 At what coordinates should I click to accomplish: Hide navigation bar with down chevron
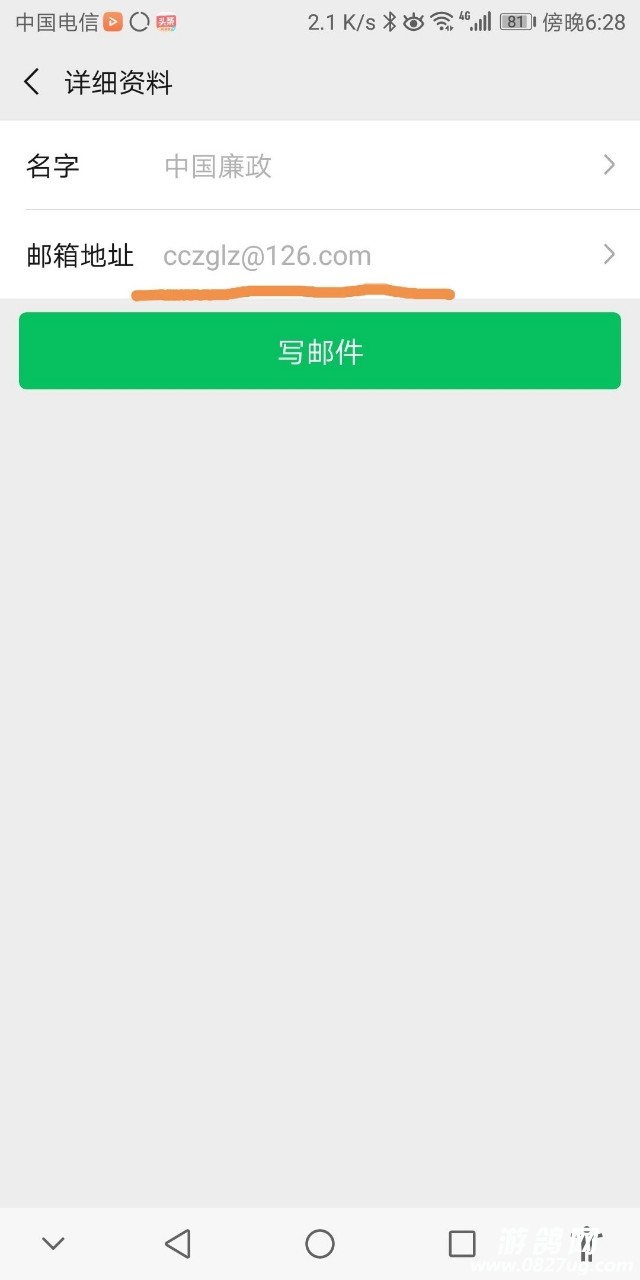click(53, 1243)
